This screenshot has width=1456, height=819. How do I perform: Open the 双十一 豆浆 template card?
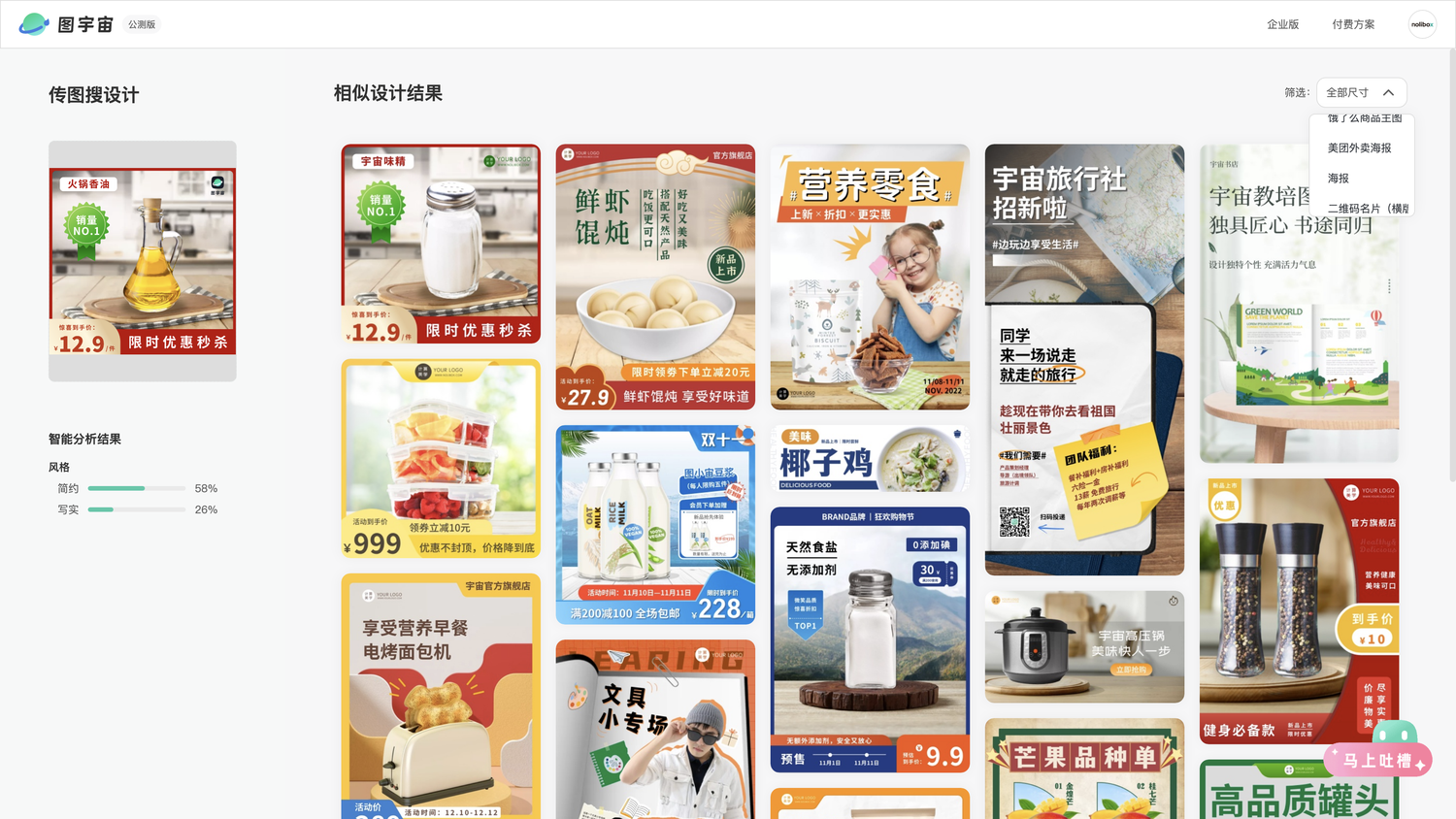(655, 524)
